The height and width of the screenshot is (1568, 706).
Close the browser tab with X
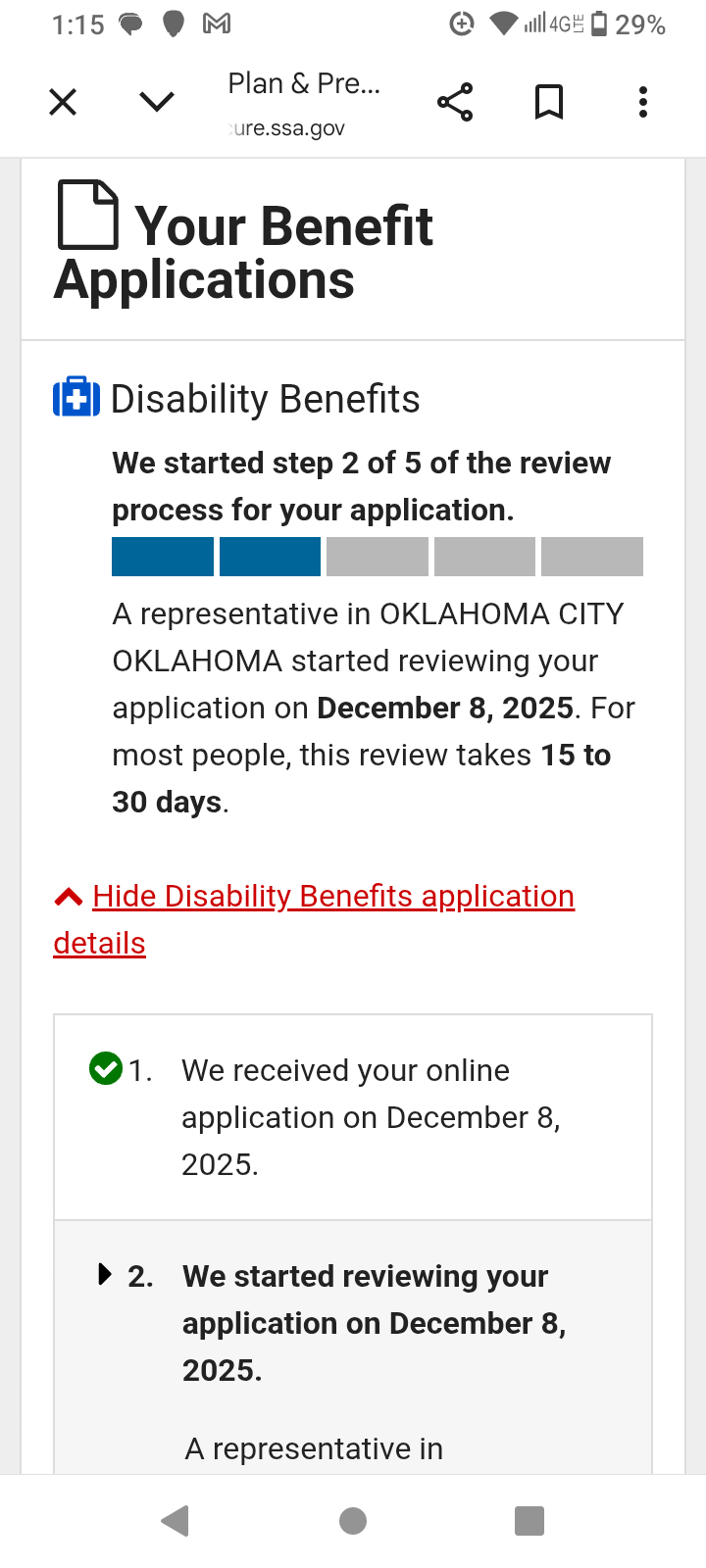pos(63,102)
